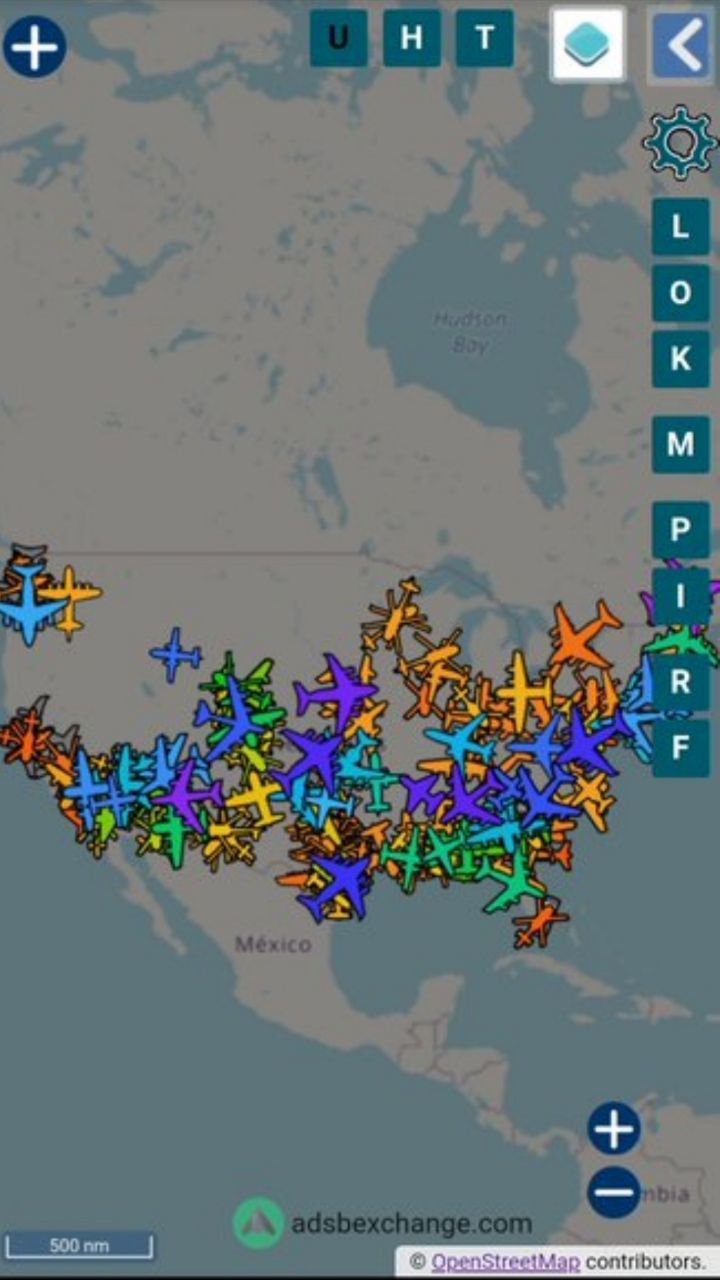Tap the plus button in top-left corner
Screen dimensions: 720x1280
pyautogui.click(x=35, y=46)
